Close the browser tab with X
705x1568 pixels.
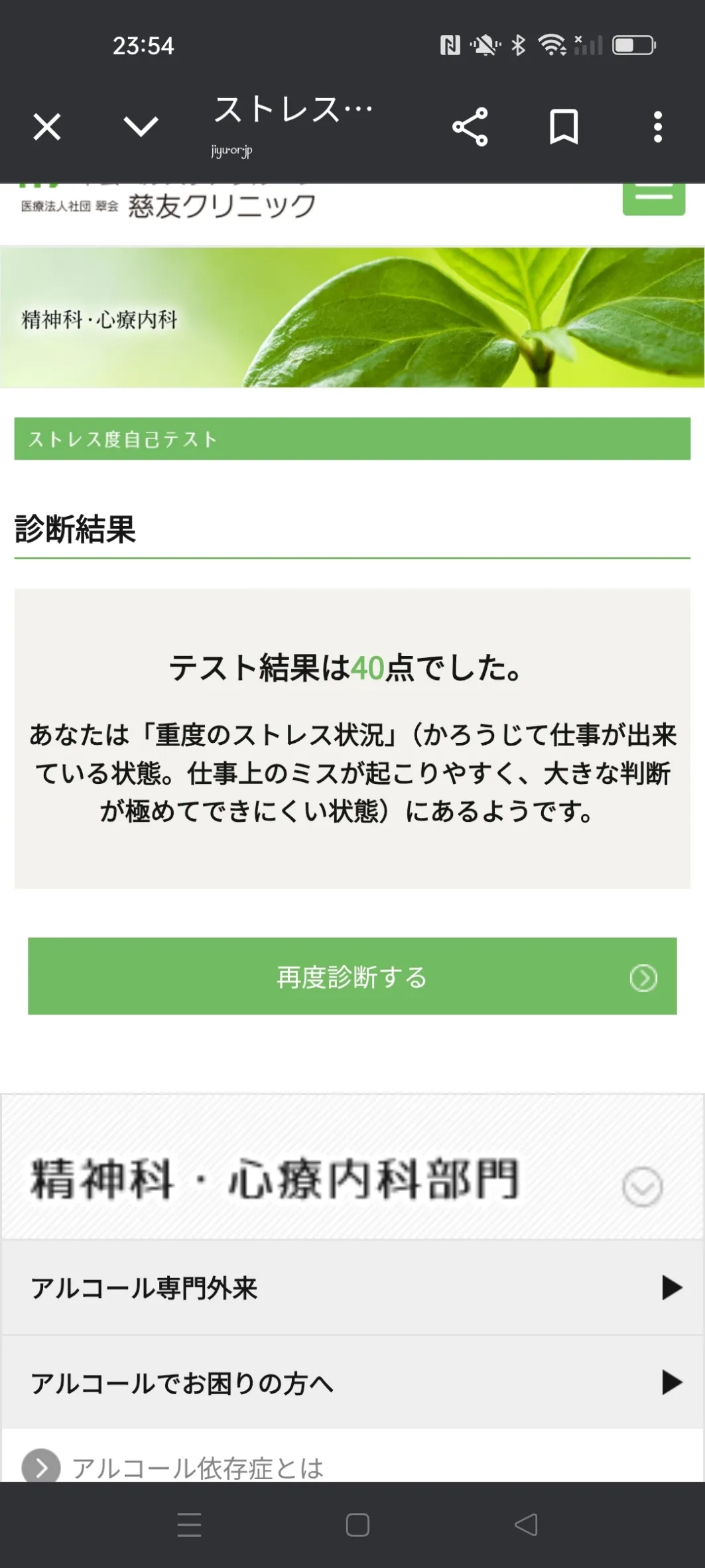[47, 127]
